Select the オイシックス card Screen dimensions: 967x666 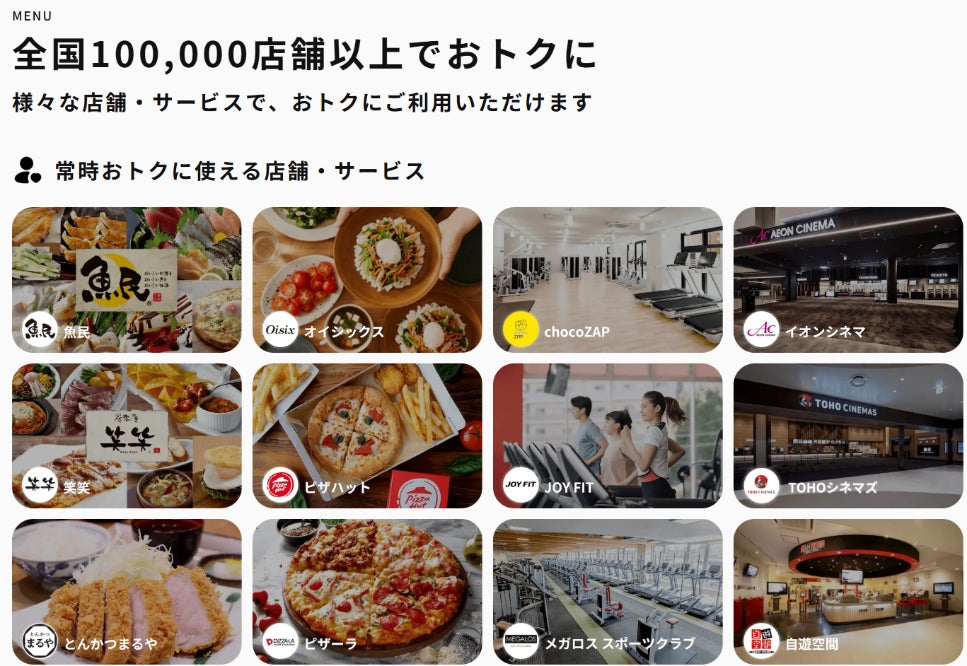pos(367,279)
